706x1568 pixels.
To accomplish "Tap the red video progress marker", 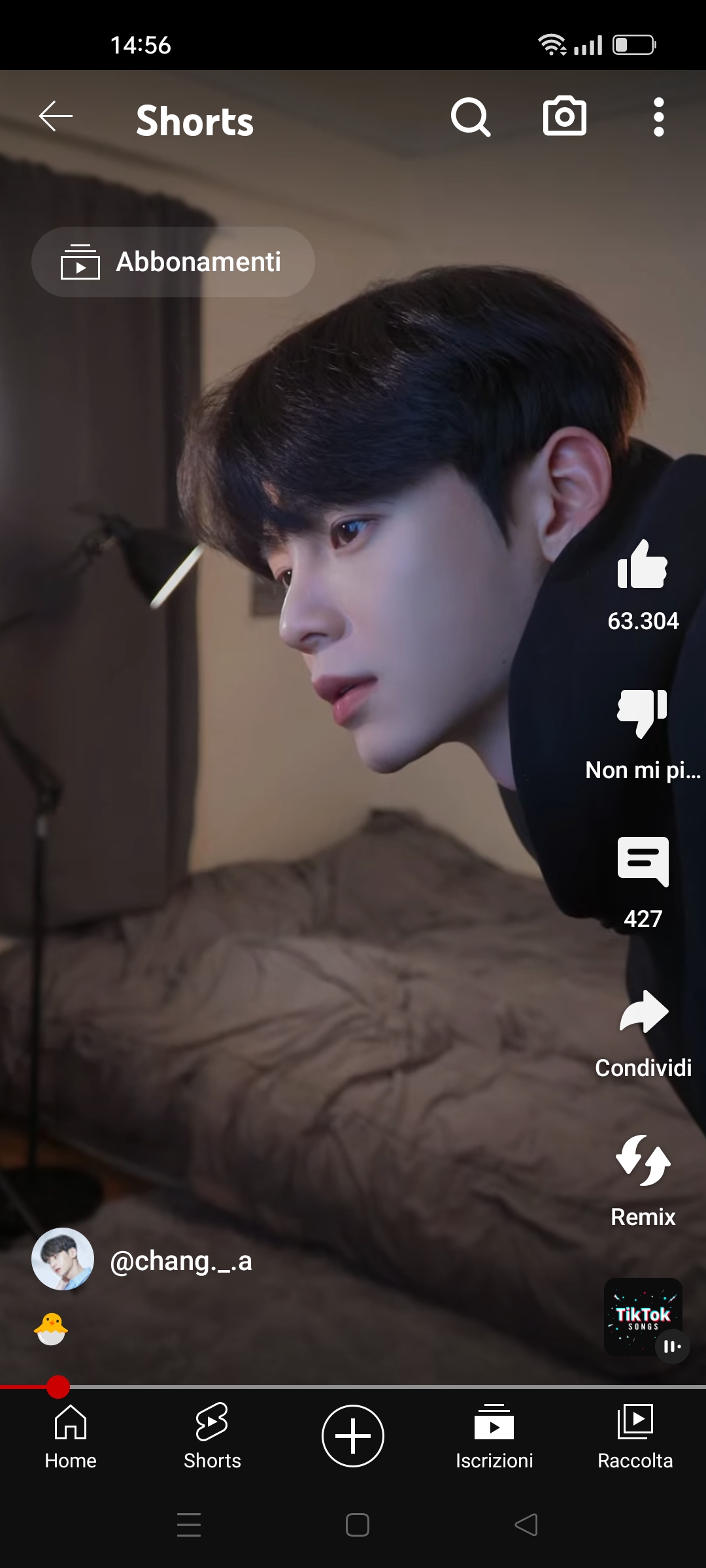I will [58, 1386].
